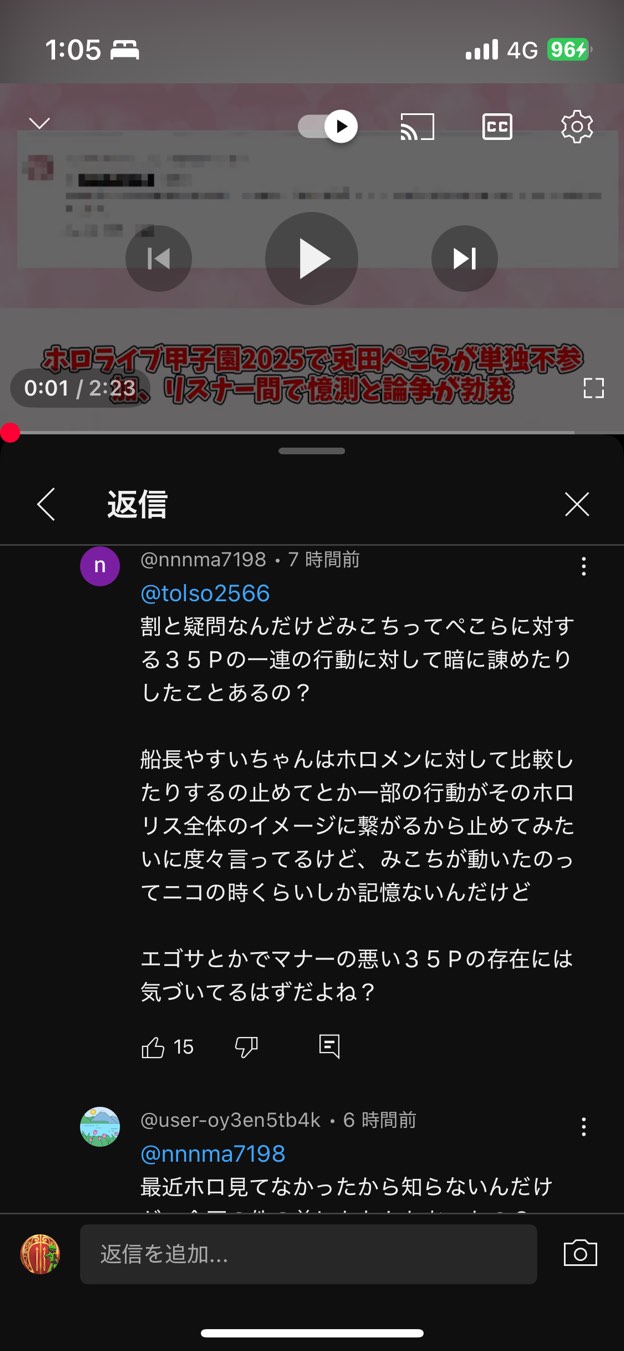
Task: Open options menu for @nnnma7198's comment
Action: [x=584, y=567]
